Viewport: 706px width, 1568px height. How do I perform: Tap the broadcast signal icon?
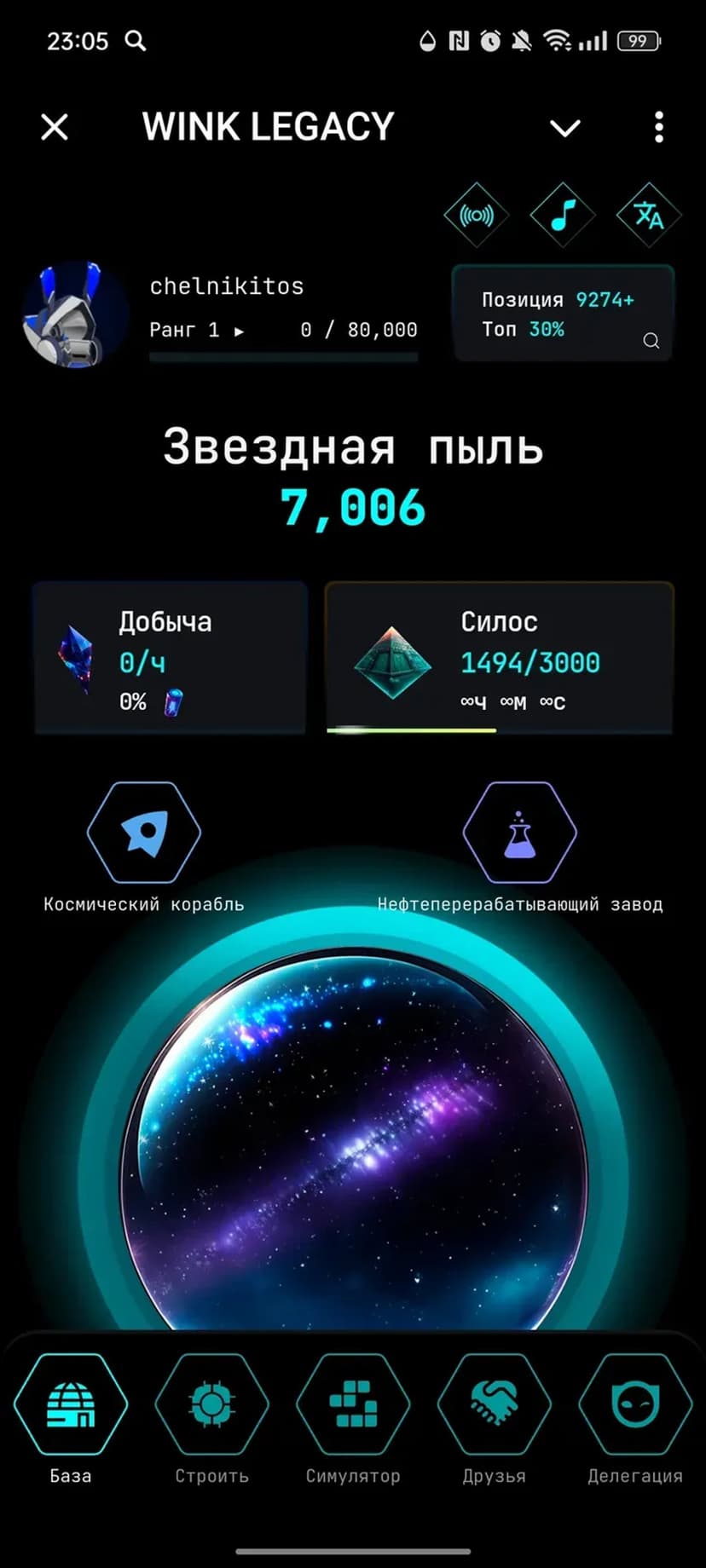coord(476,216)
